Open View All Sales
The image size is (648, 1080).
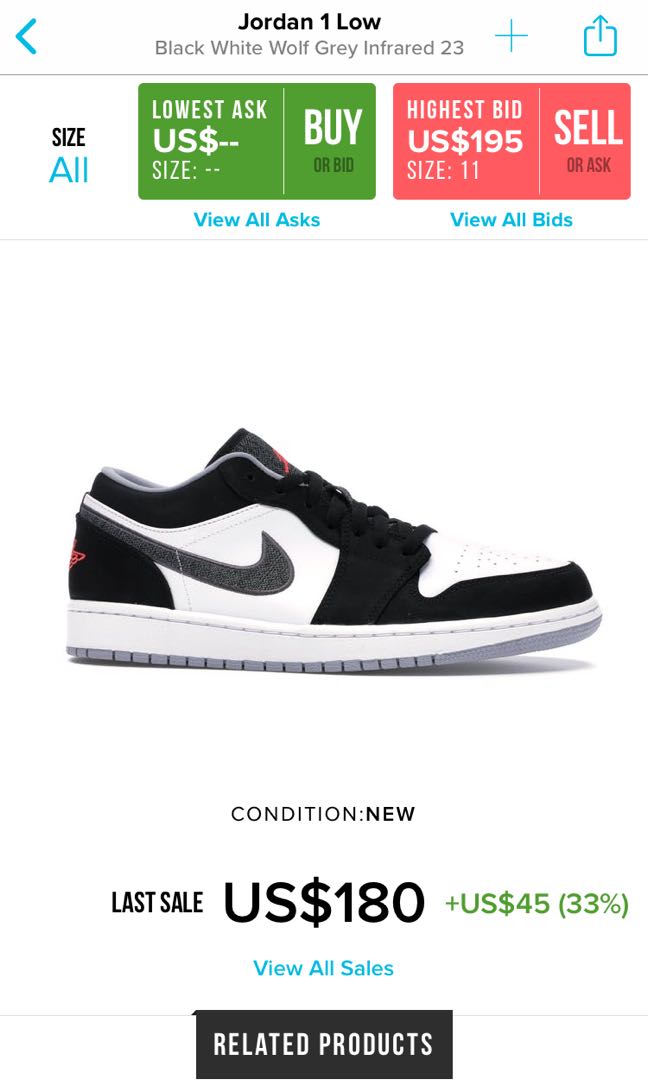point(324,968)
